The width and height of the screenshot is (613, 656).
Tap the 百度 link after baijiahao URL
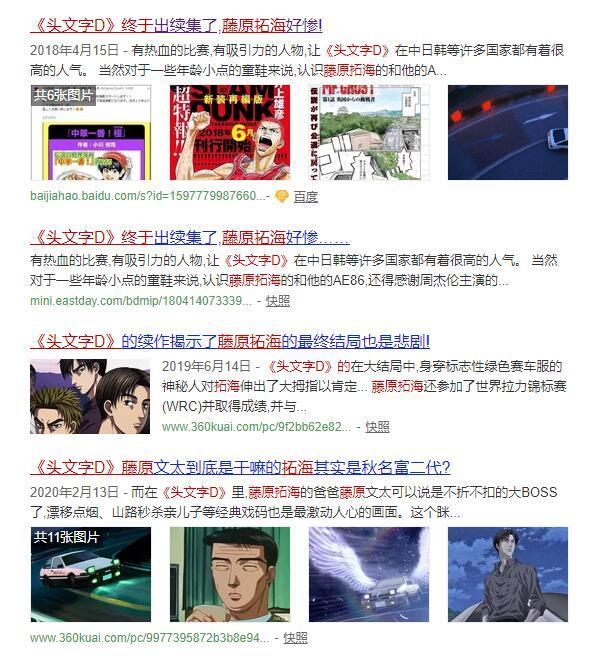(x=305, y=196)
